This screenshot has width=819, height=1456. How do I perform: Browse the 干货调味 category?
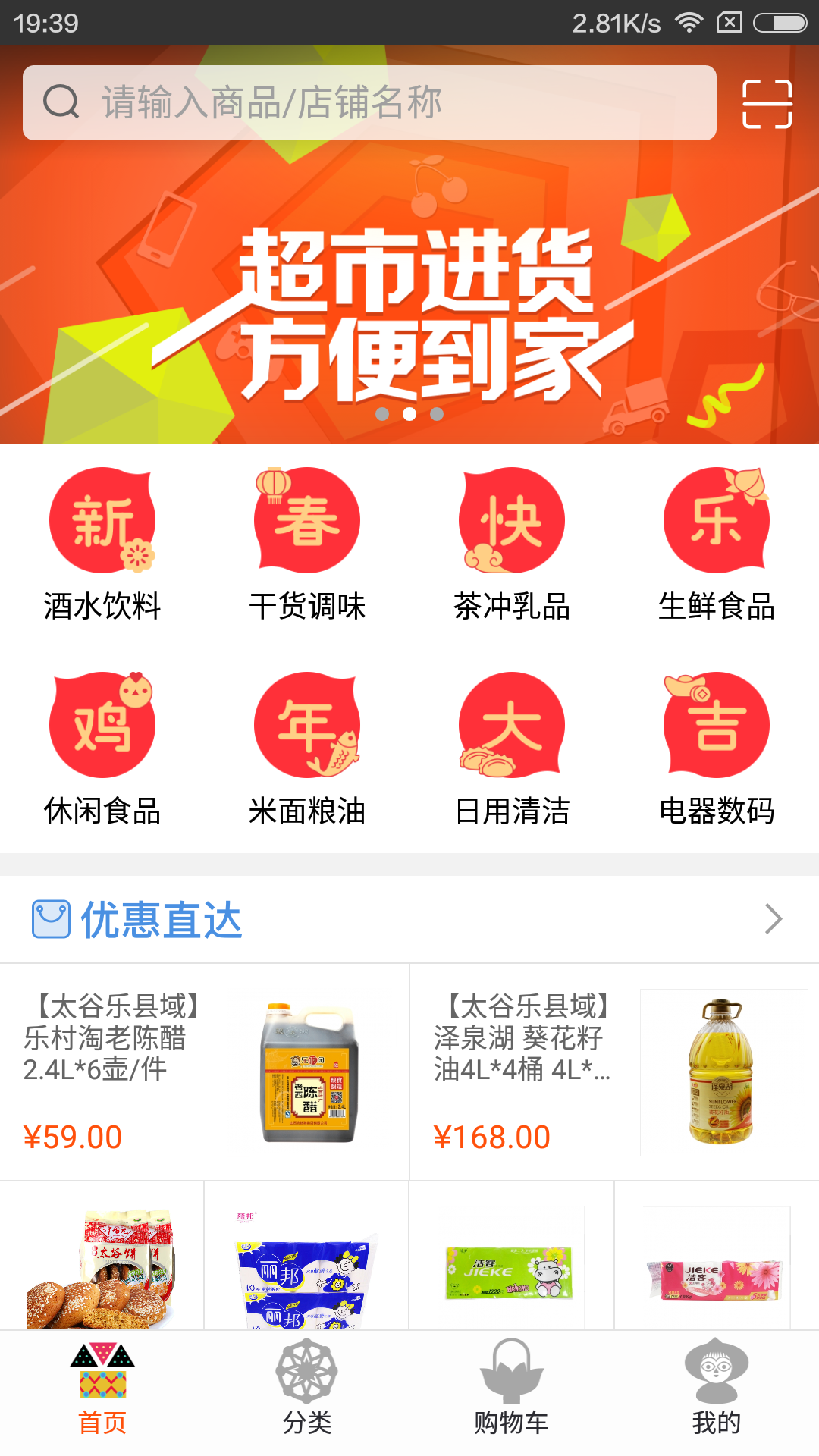coord(307,544)
